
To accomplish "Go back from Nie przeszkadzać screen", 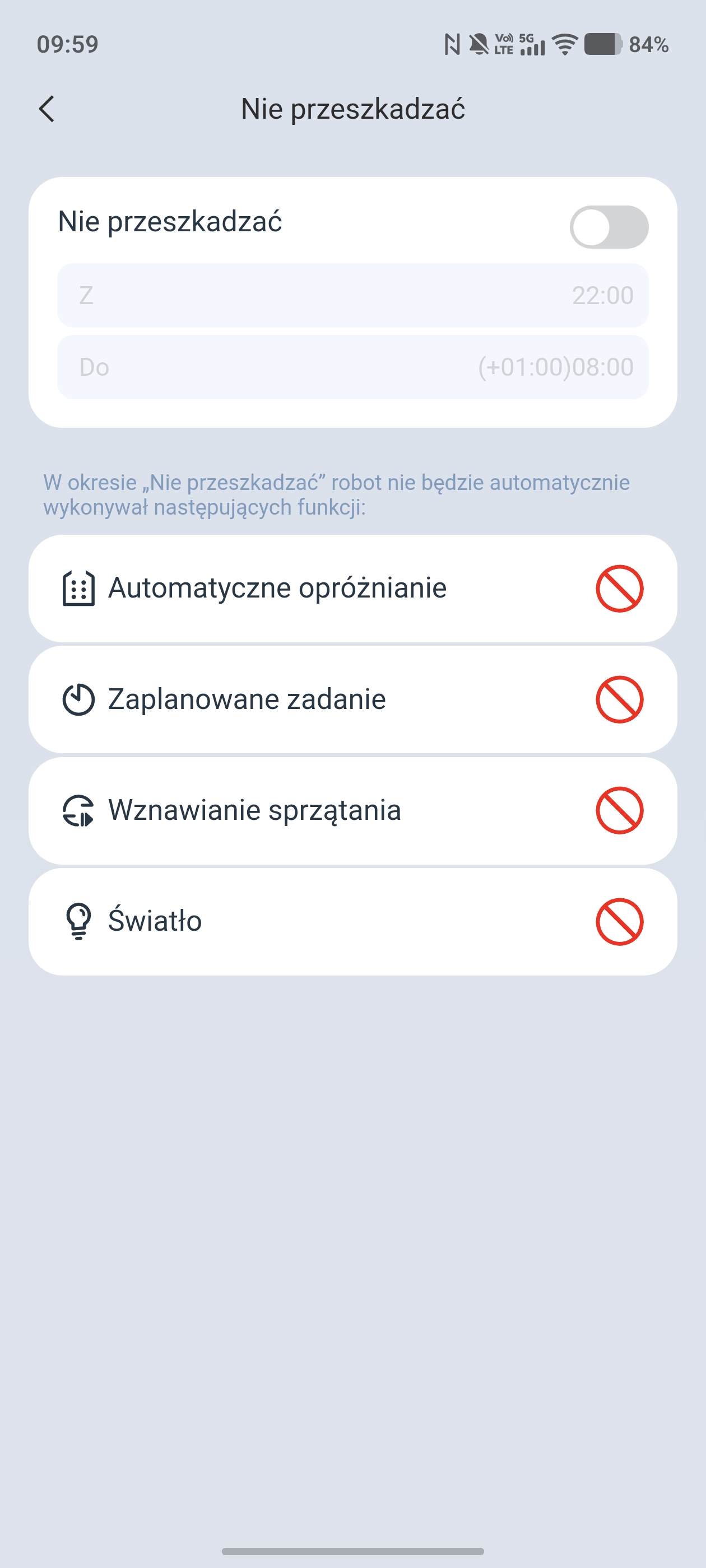I will [x=47, y=109].
